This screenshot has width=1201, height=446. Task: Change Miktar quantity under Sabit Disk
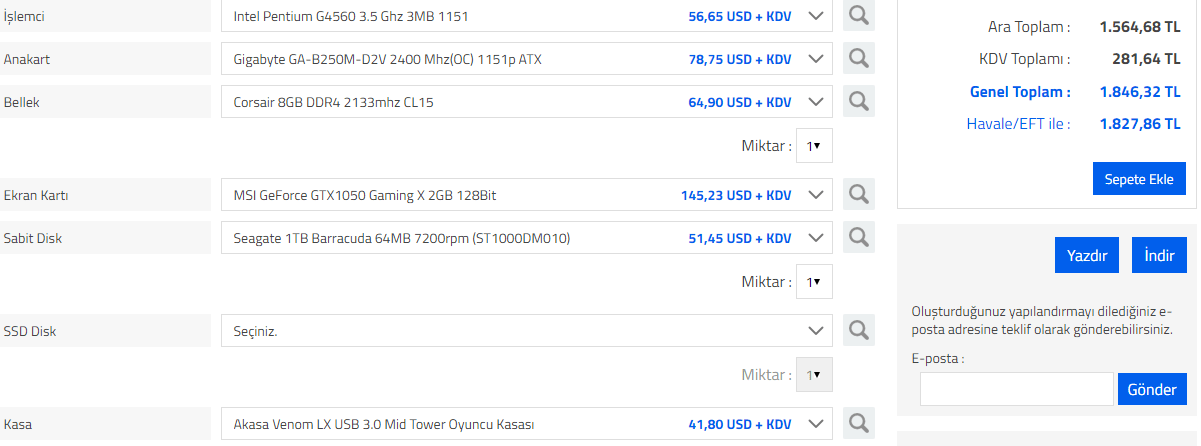(814, 282)
